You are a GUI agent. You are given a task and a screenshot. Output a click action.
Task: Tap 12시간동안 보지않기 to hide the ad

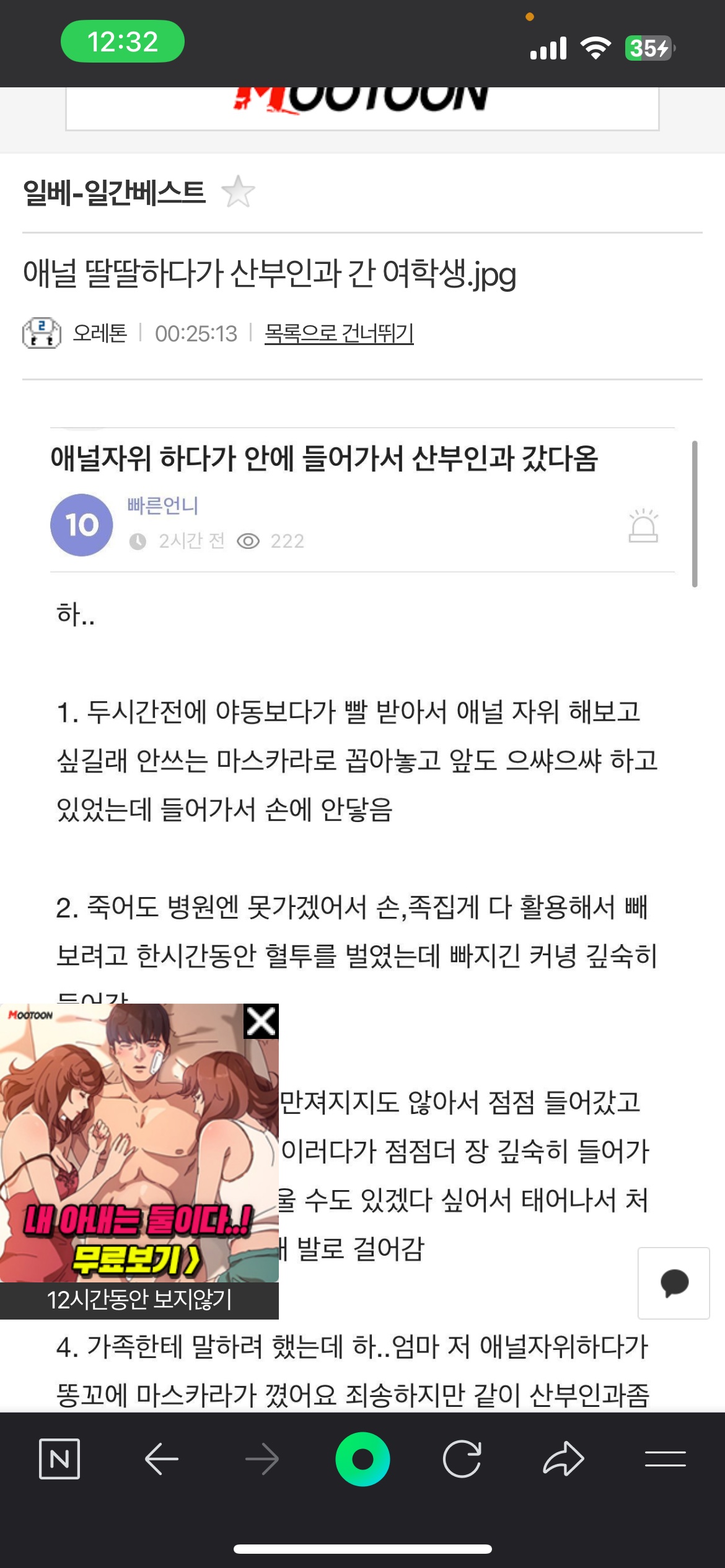[x=139, y=1299]
